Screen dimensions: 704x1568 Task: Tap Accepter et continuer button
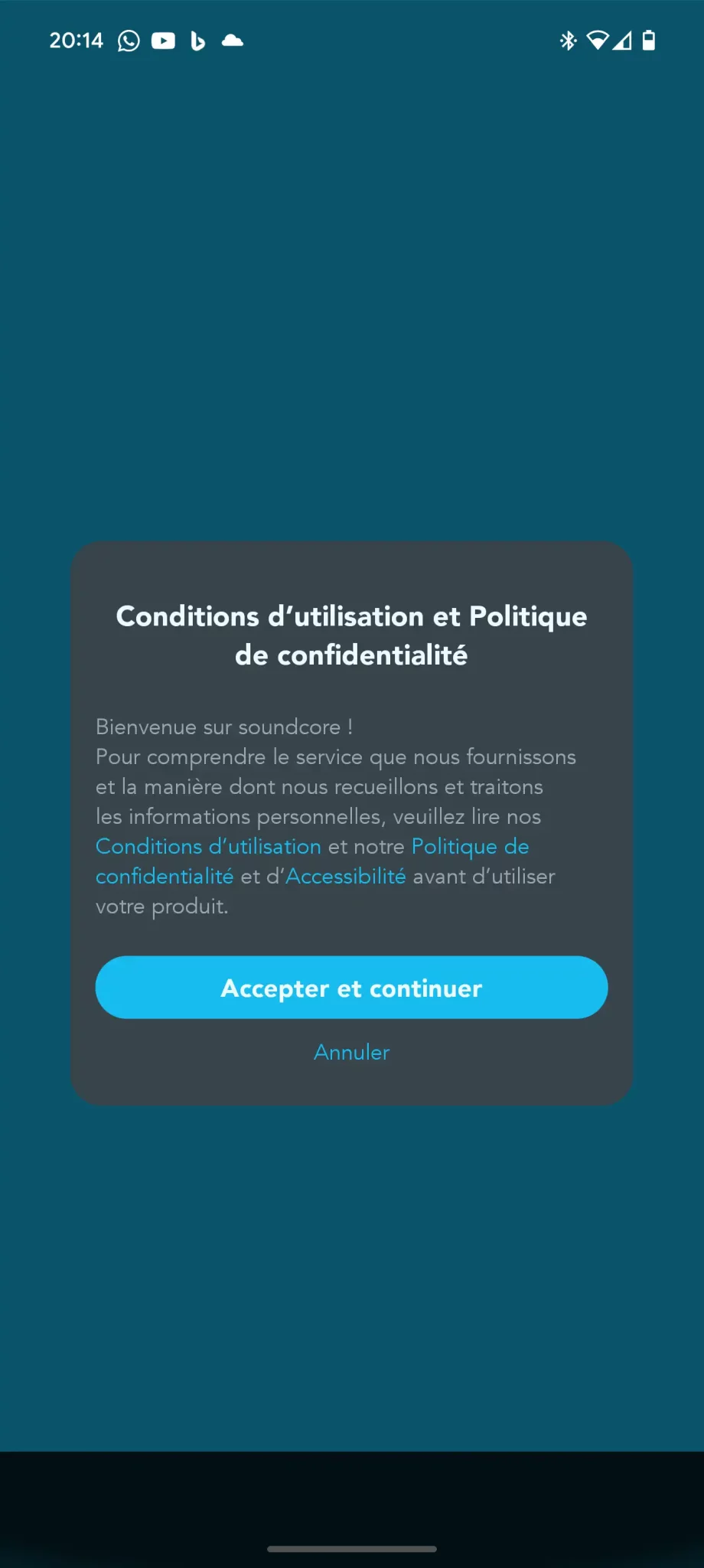(x=351, y=987)
